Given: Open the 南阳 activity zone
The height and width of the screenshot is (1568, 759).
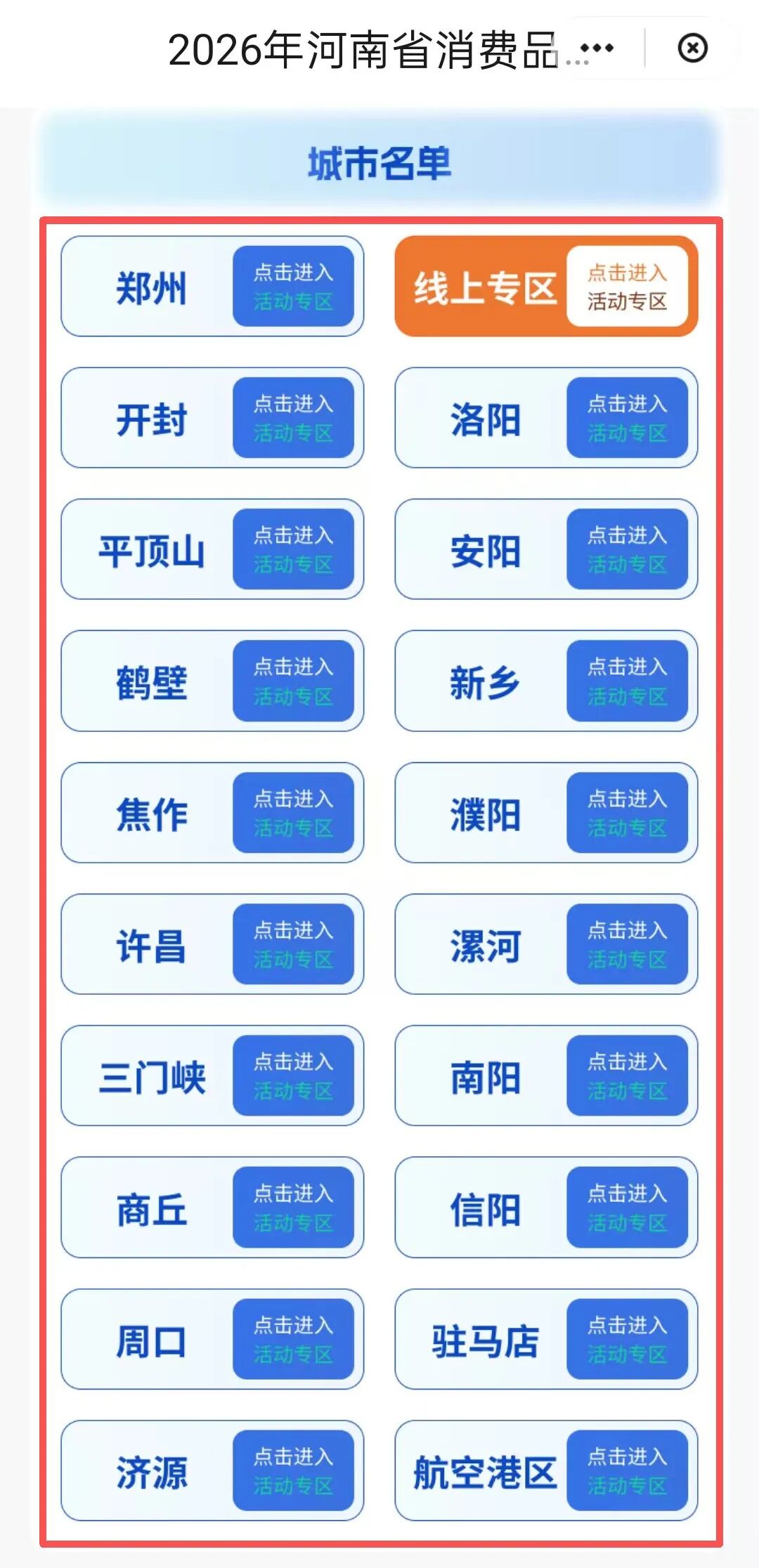Looking at the screenshot, I should pyautogui.click(x=626, y=1076).
